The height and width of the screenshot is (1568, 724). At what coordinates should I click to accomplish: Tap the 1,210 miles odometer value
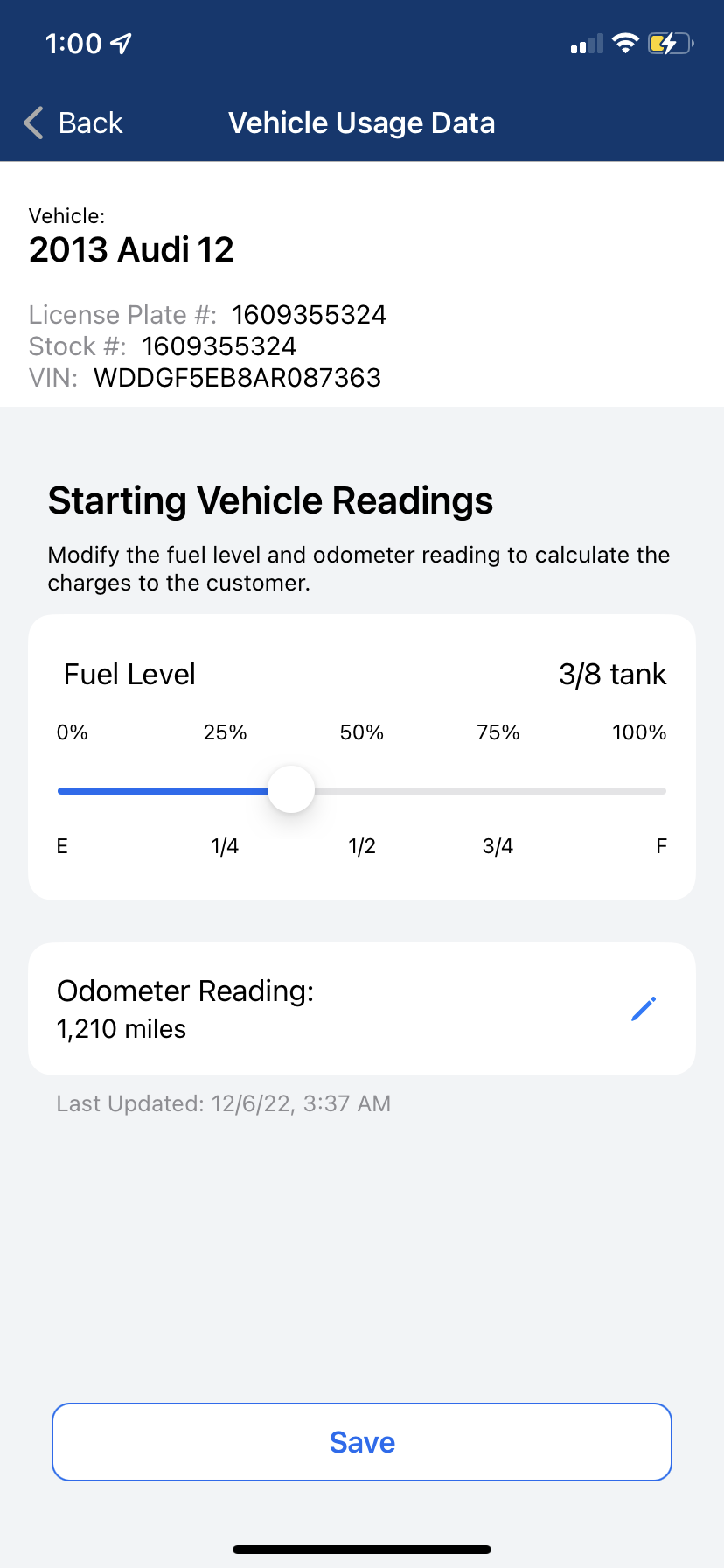(121, 1029)
